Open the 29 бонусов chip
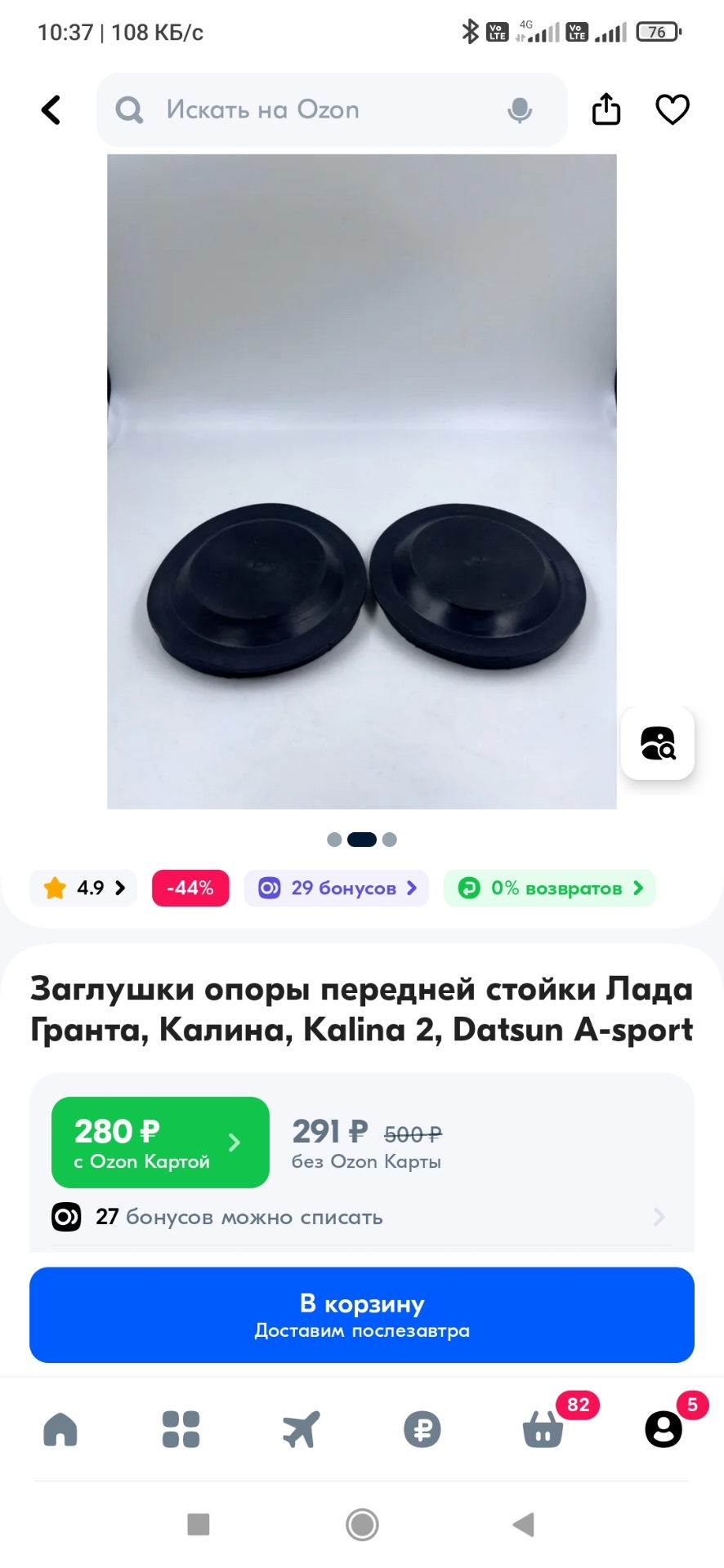 pyautogui.click(x=337, y=888)
